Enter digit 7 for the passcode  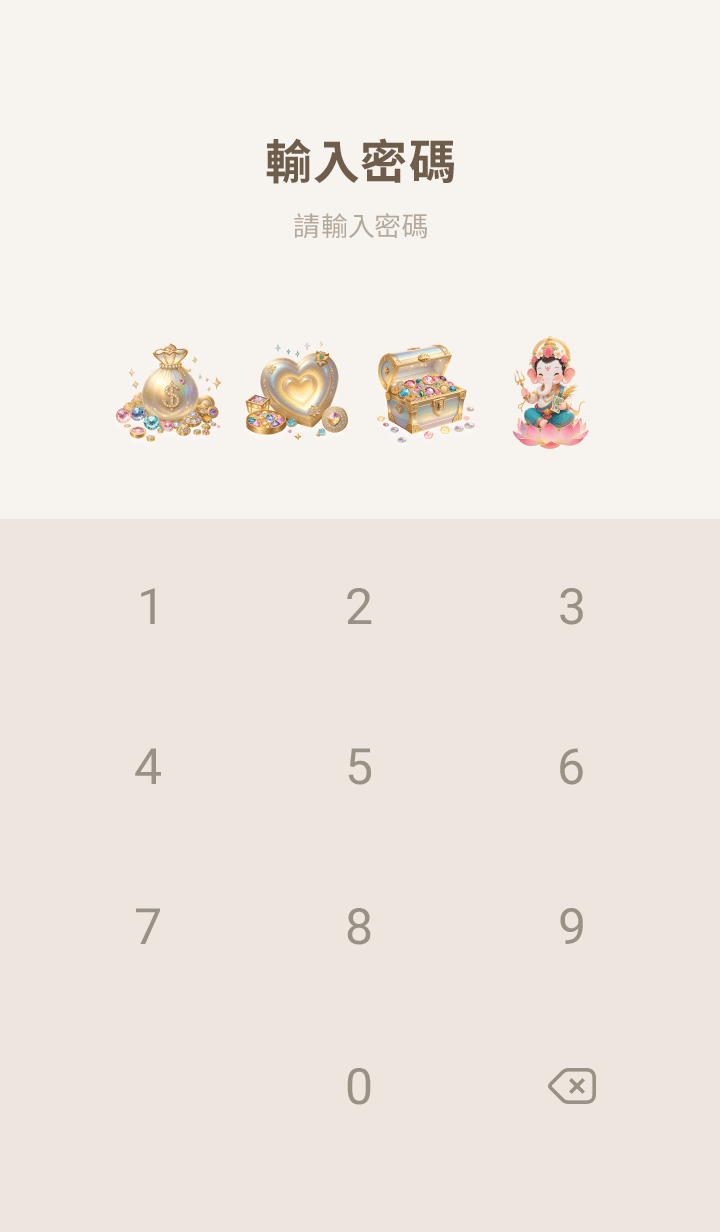click(x=148, y=927)
